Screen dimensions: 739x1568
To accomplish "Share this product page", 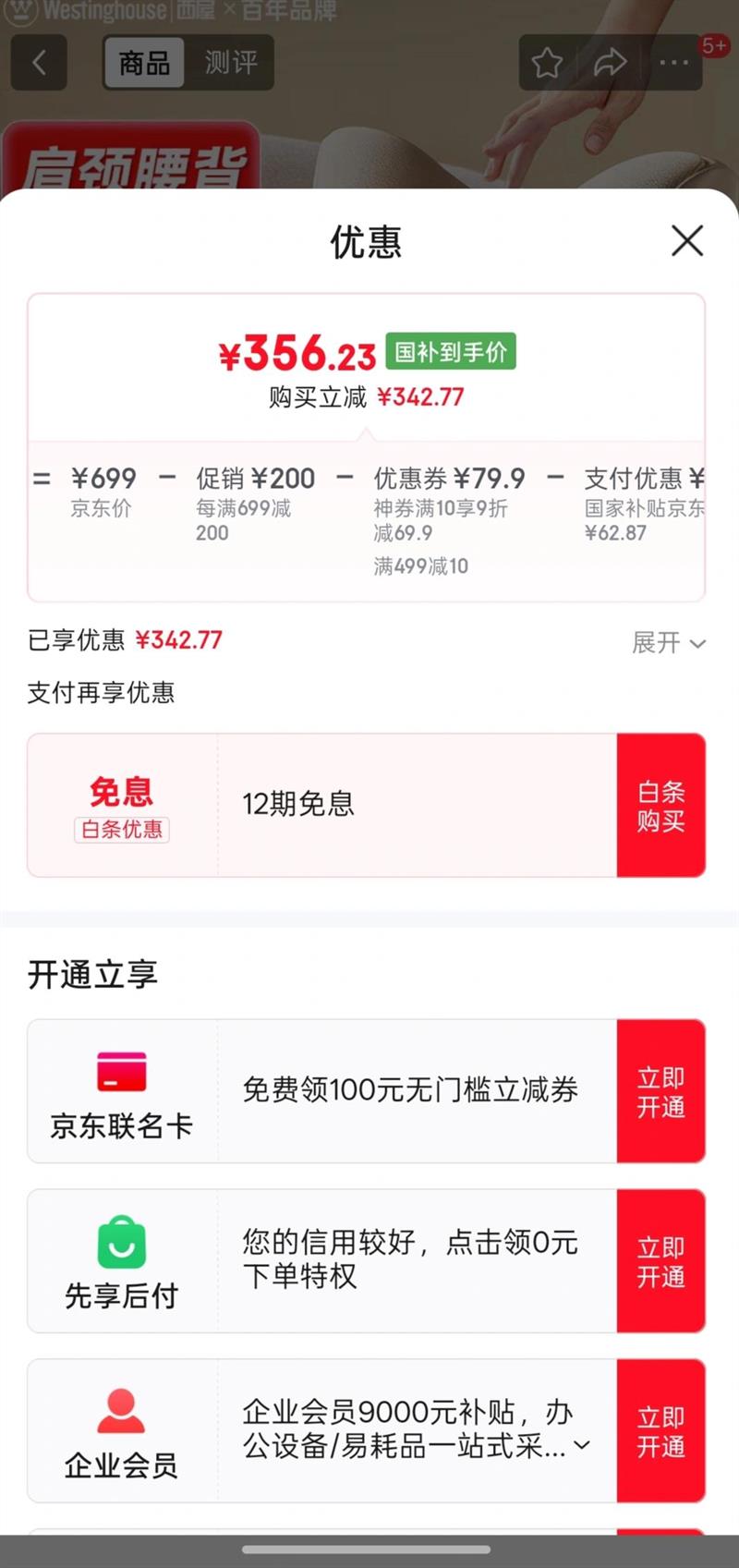I will click(x=610, y=63).
